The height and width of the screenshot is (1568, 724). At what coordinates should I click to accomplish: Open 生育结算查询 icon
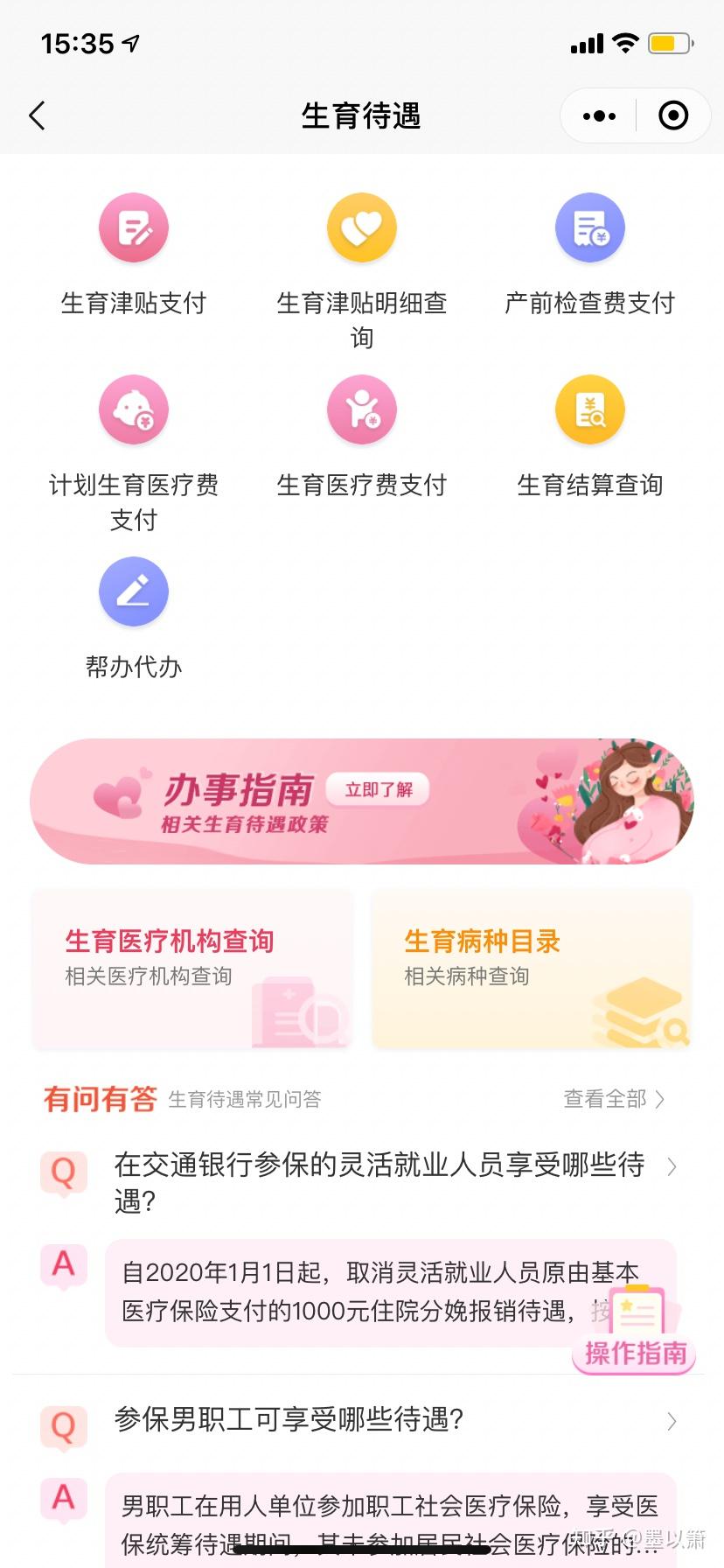tap(590, 409)
